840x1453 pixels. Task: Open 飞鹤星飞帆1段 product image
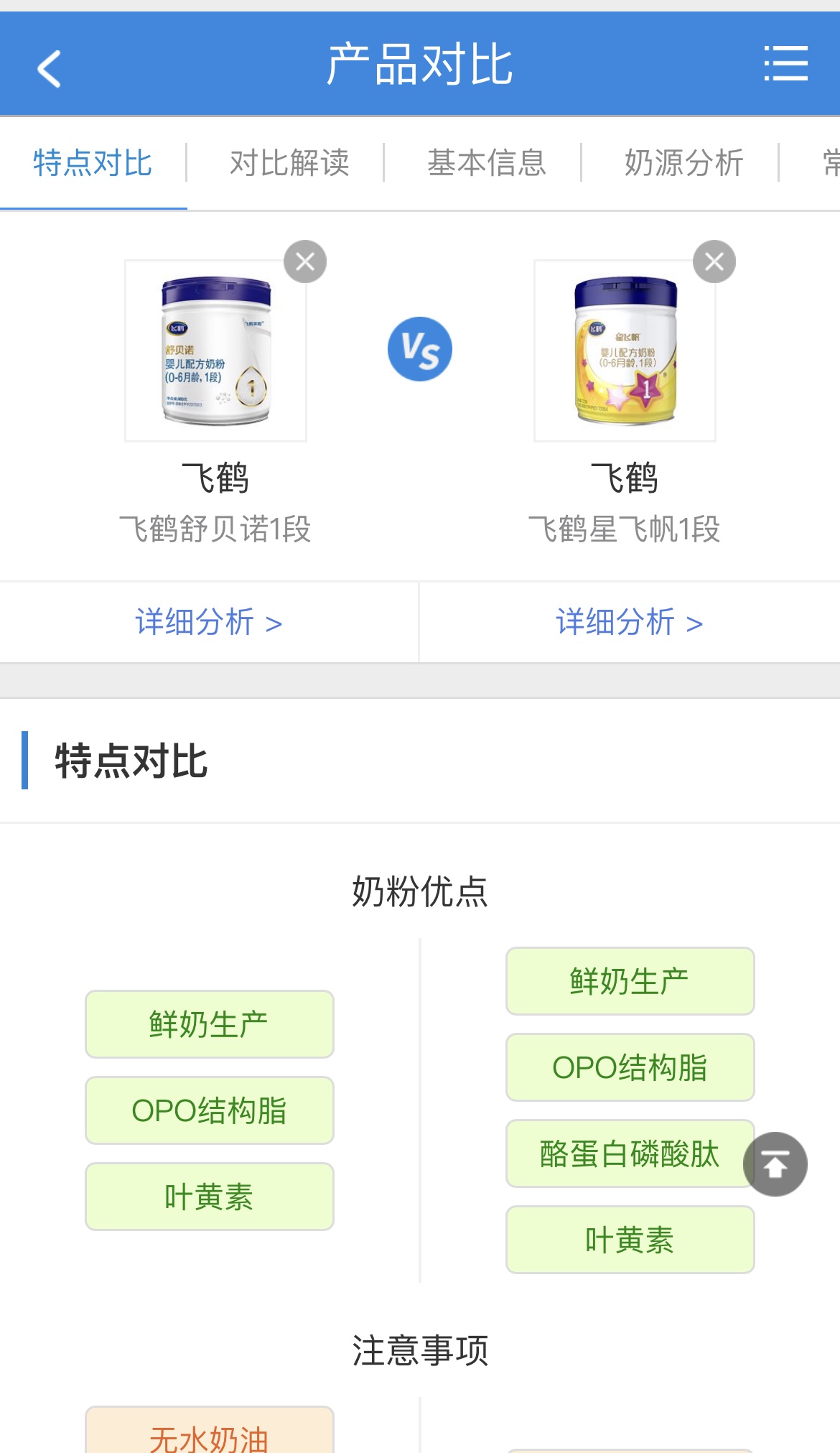click(625, 351)
